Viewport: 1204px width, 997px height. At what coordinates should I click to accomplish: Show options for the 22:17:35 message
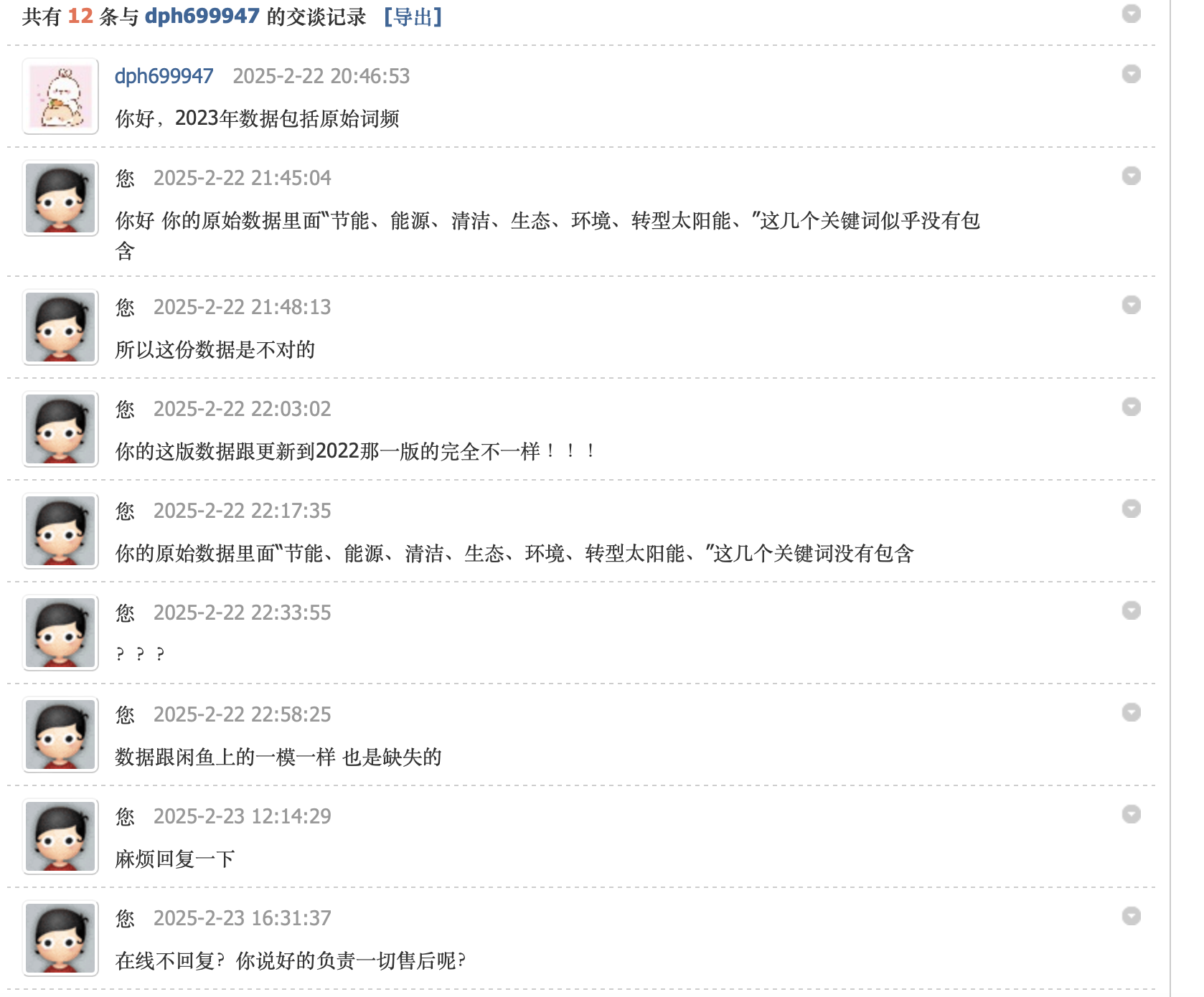(1131, 509)
